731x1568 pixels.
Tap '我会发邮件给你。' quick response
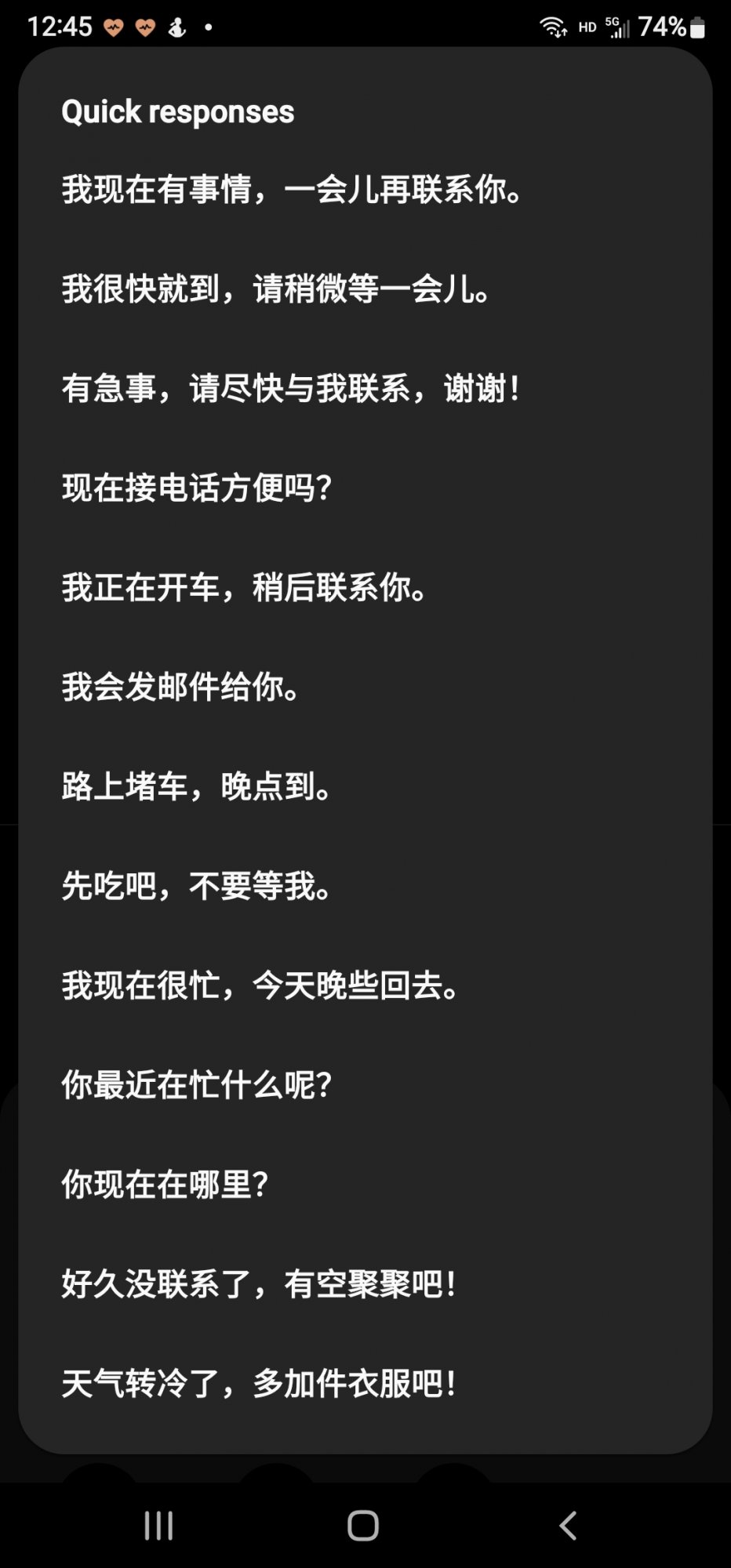click(x=181, y=688)
